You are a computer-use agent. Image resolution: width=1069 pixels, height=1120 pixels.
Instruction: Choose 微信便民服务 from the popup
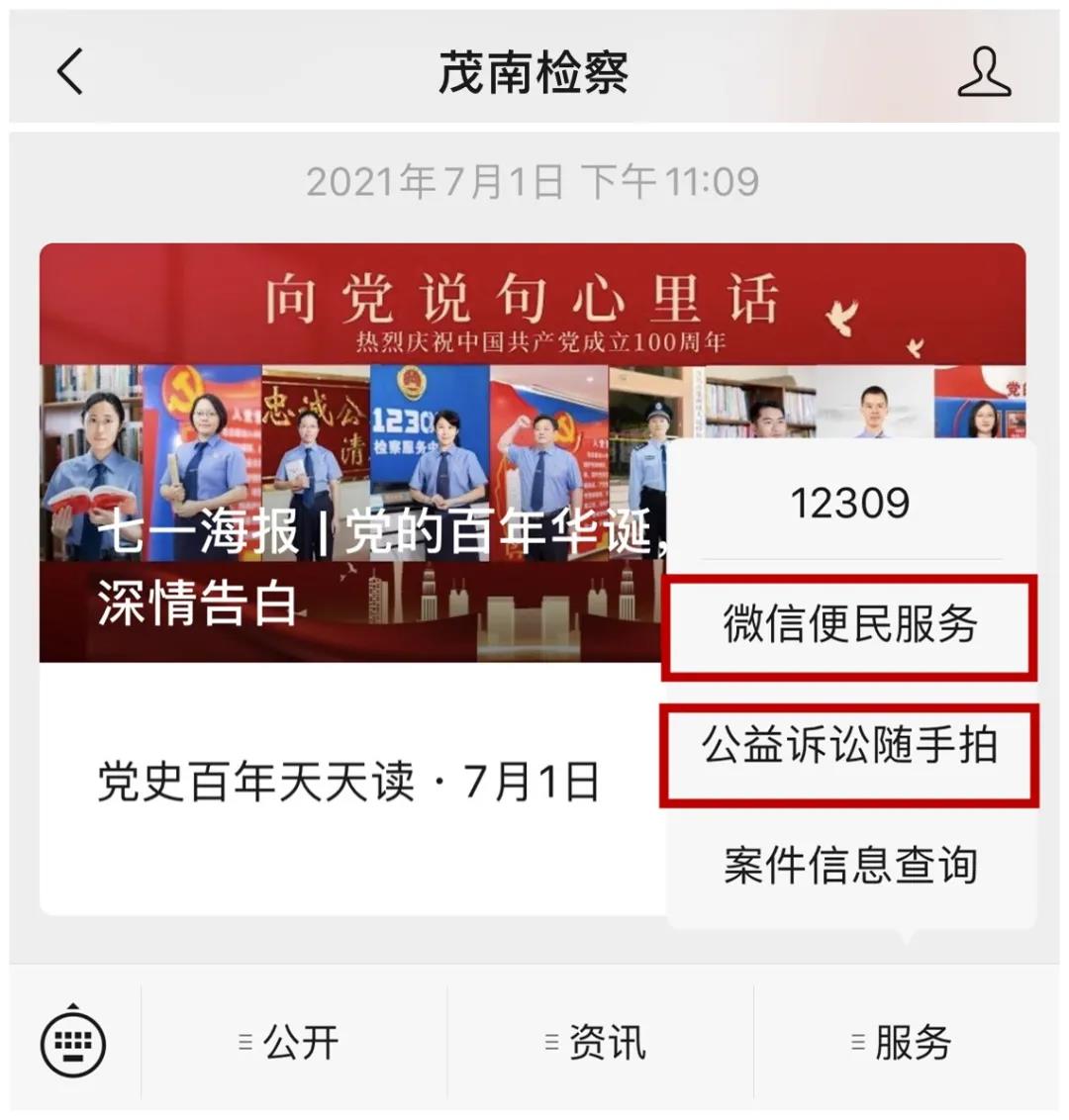click(849, 626)
